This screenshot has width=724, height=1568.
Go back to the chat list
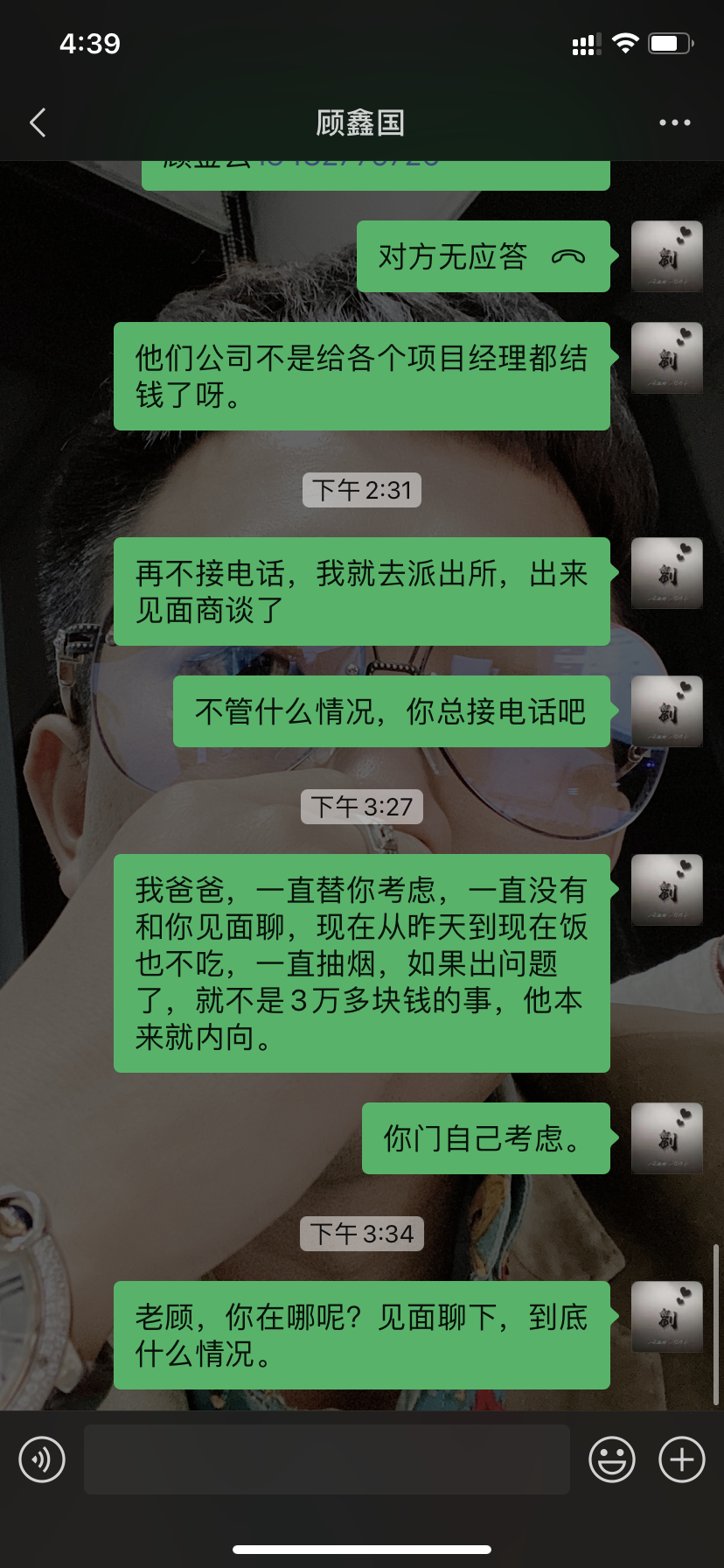coord(38,122)
